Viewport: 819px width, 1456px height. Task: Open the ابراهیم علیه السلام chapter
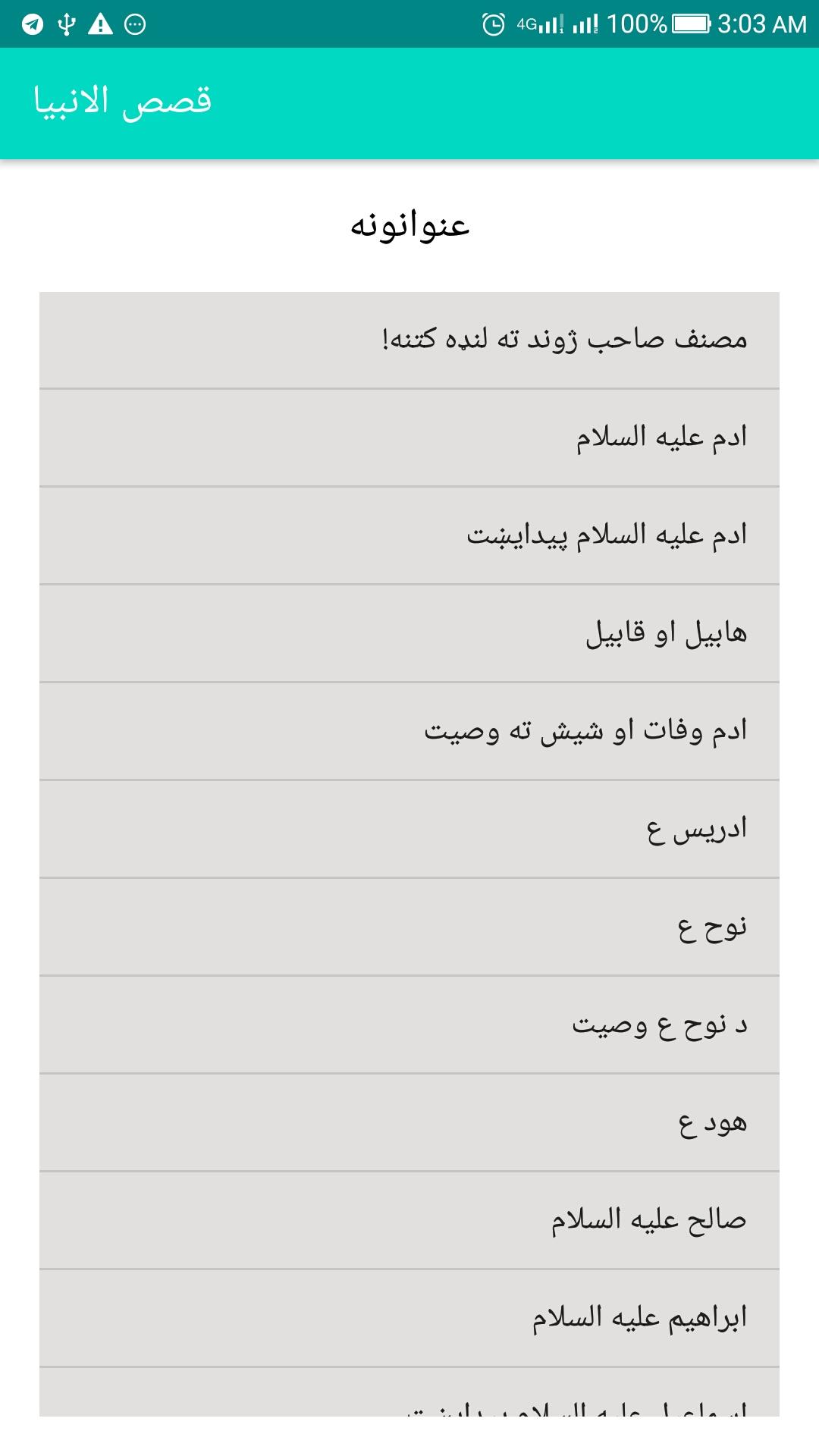pos(409,1319)
